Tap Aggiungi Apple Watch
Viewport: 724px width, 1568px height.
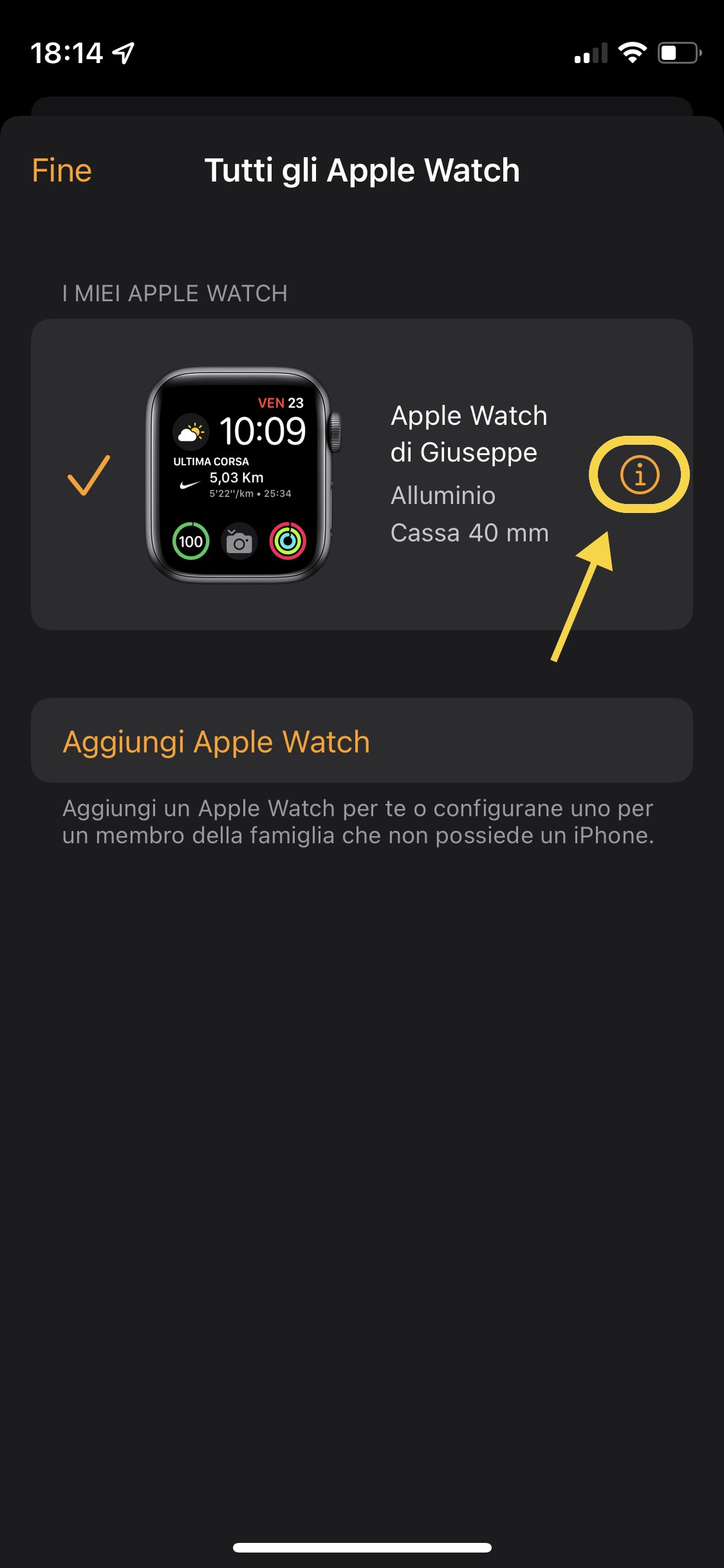click(216, 742)
